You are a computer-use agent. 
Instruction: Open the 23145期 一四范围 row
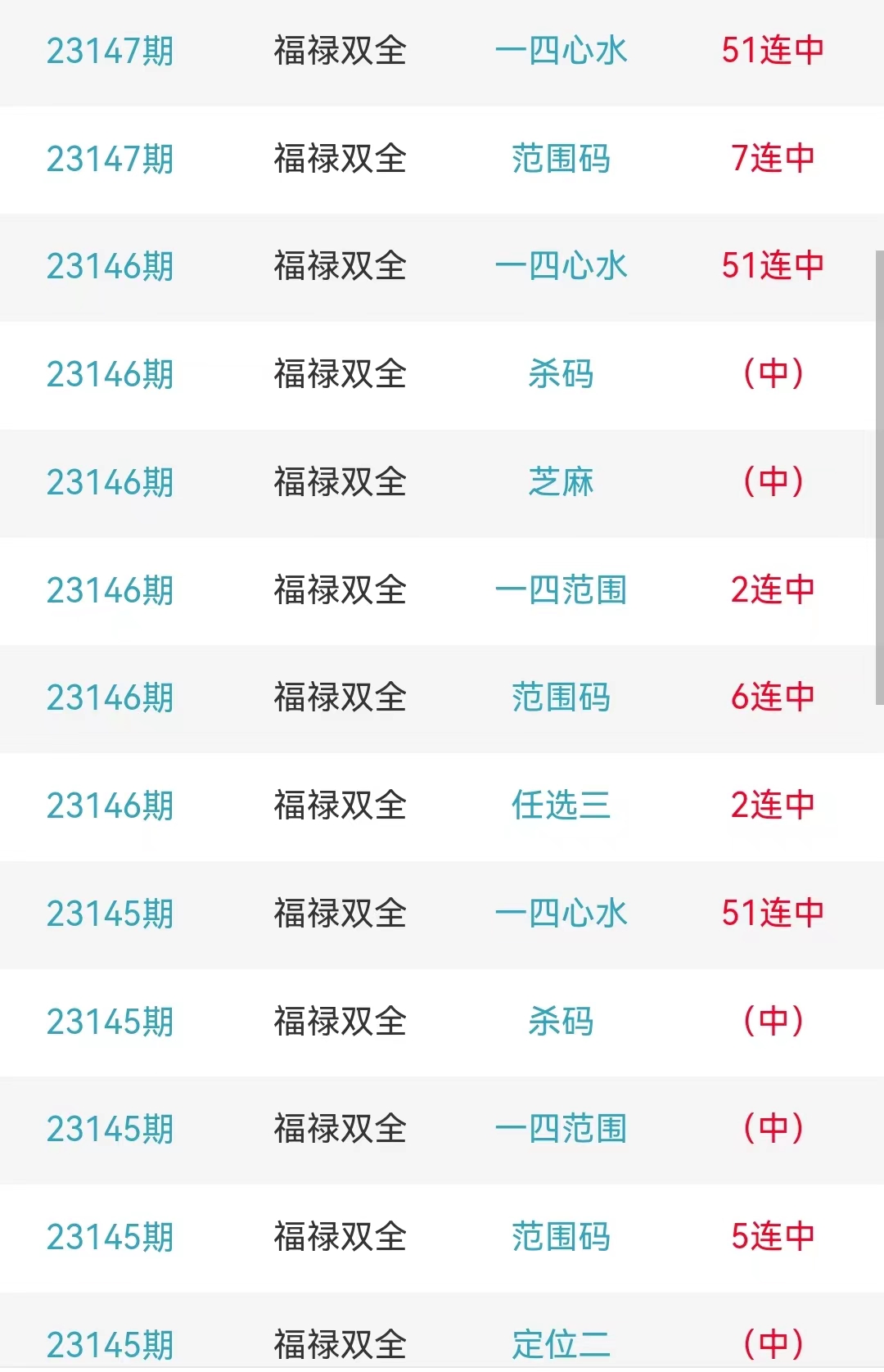click(561, 1129)
